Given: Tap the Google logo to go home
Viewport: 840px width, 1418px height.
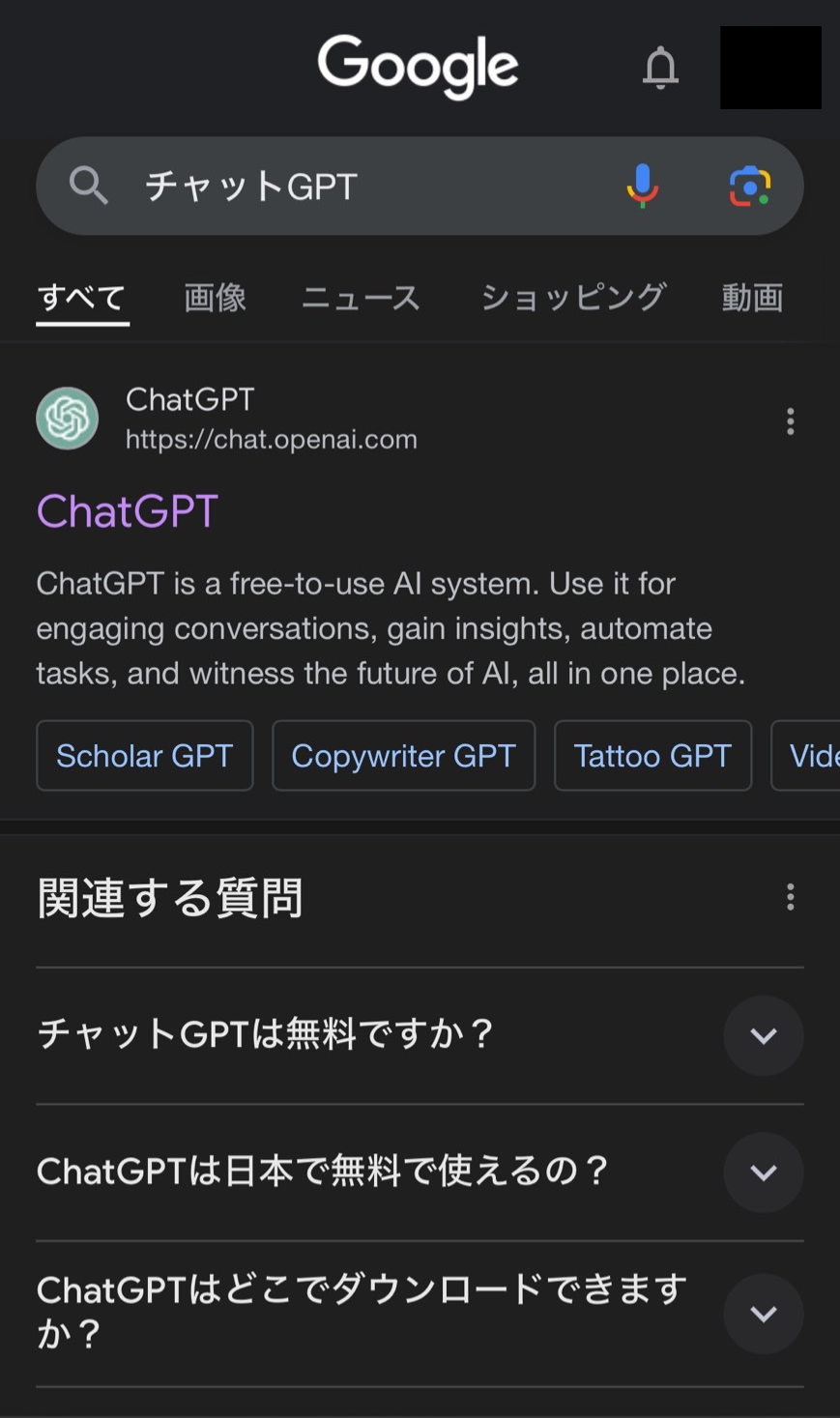Looking at the screenshot, I should [418, 66].
